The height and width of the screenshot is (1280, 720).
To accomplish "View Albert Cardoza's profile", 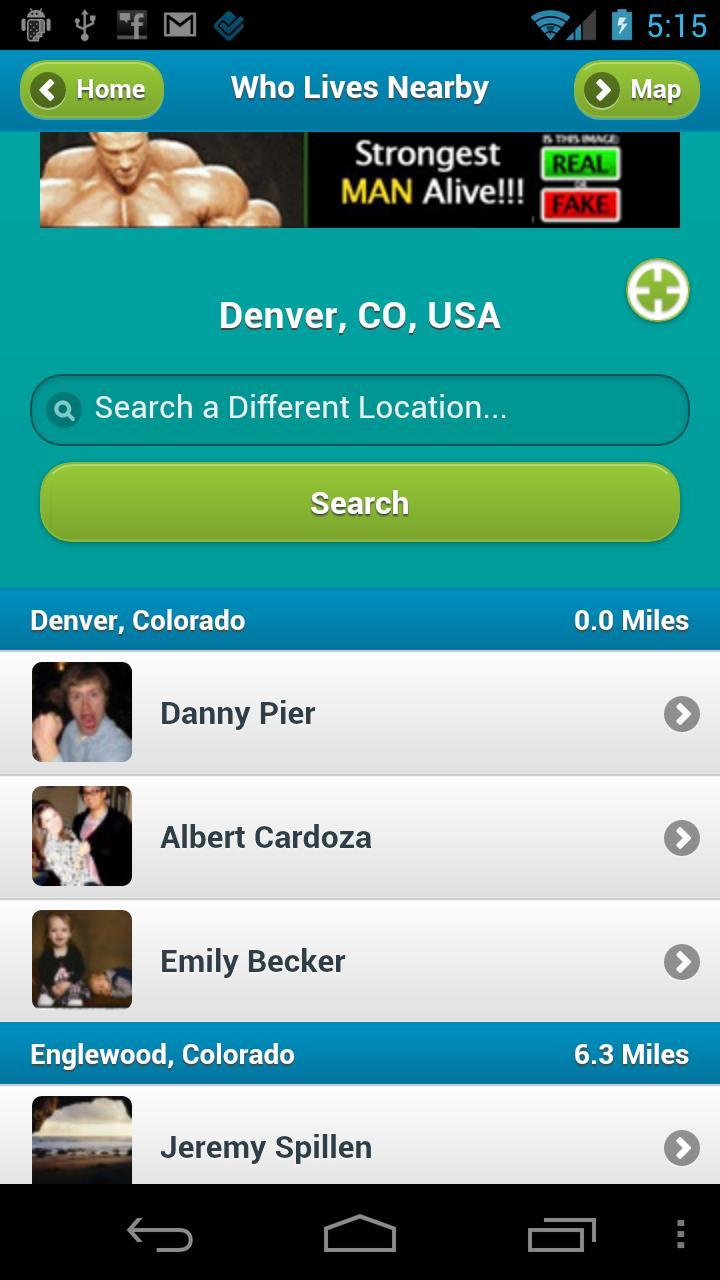I will coord(360,837).
